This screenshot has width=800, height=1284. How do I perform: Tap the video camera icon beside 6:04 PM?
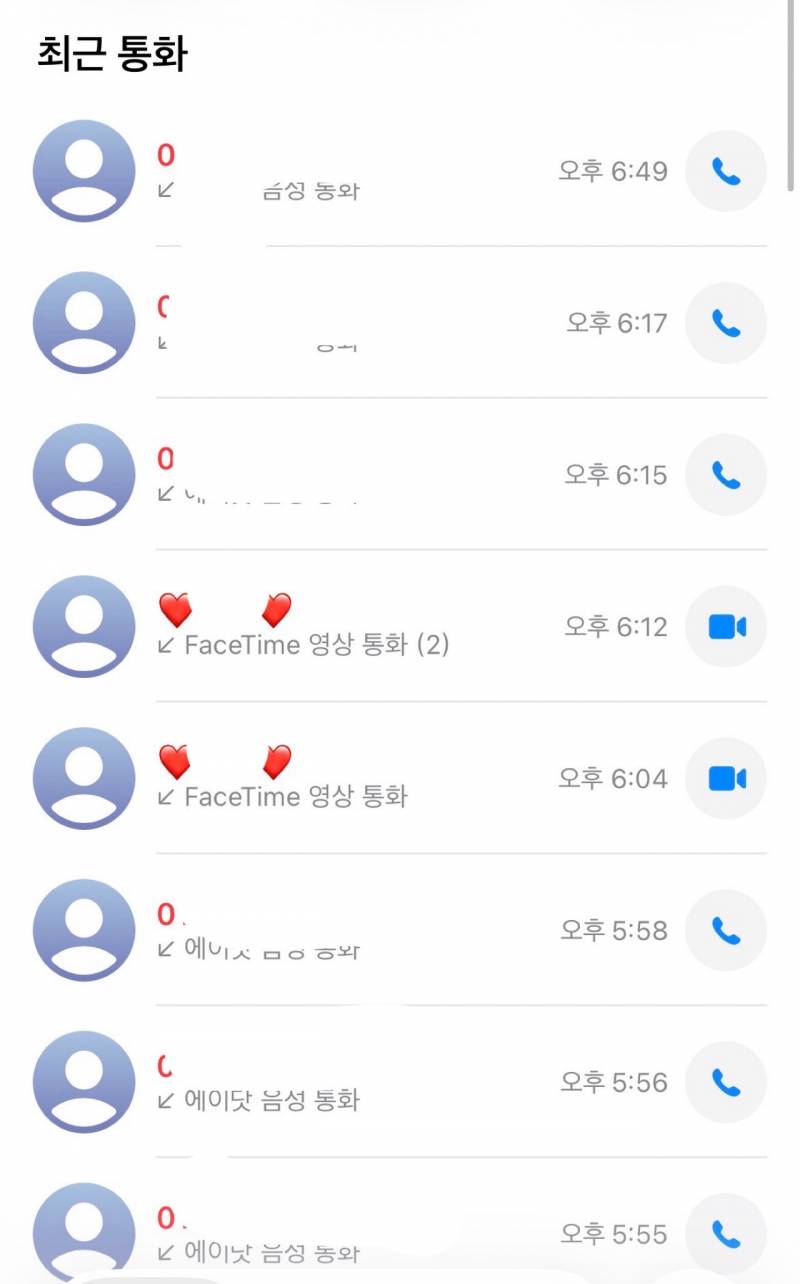pos(725,779)
